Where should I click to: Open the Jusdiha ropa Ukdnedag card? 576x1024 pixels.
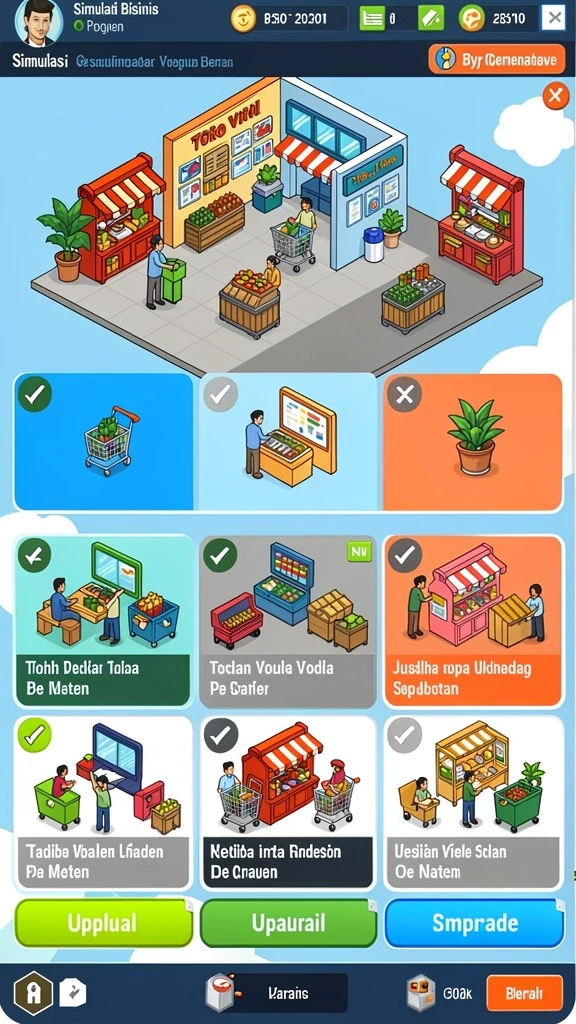click(473, 621)
